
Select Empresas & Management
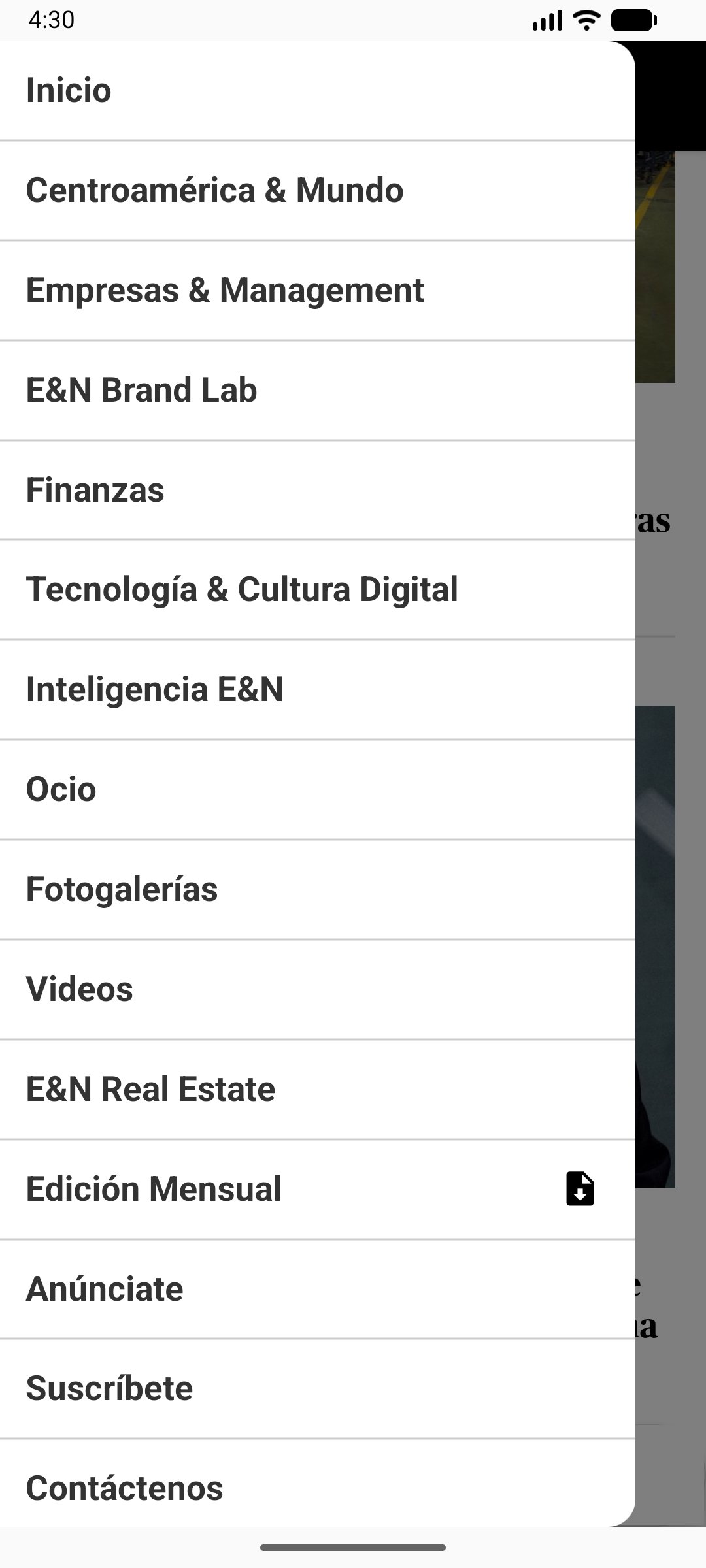click(x=318, y=290)
